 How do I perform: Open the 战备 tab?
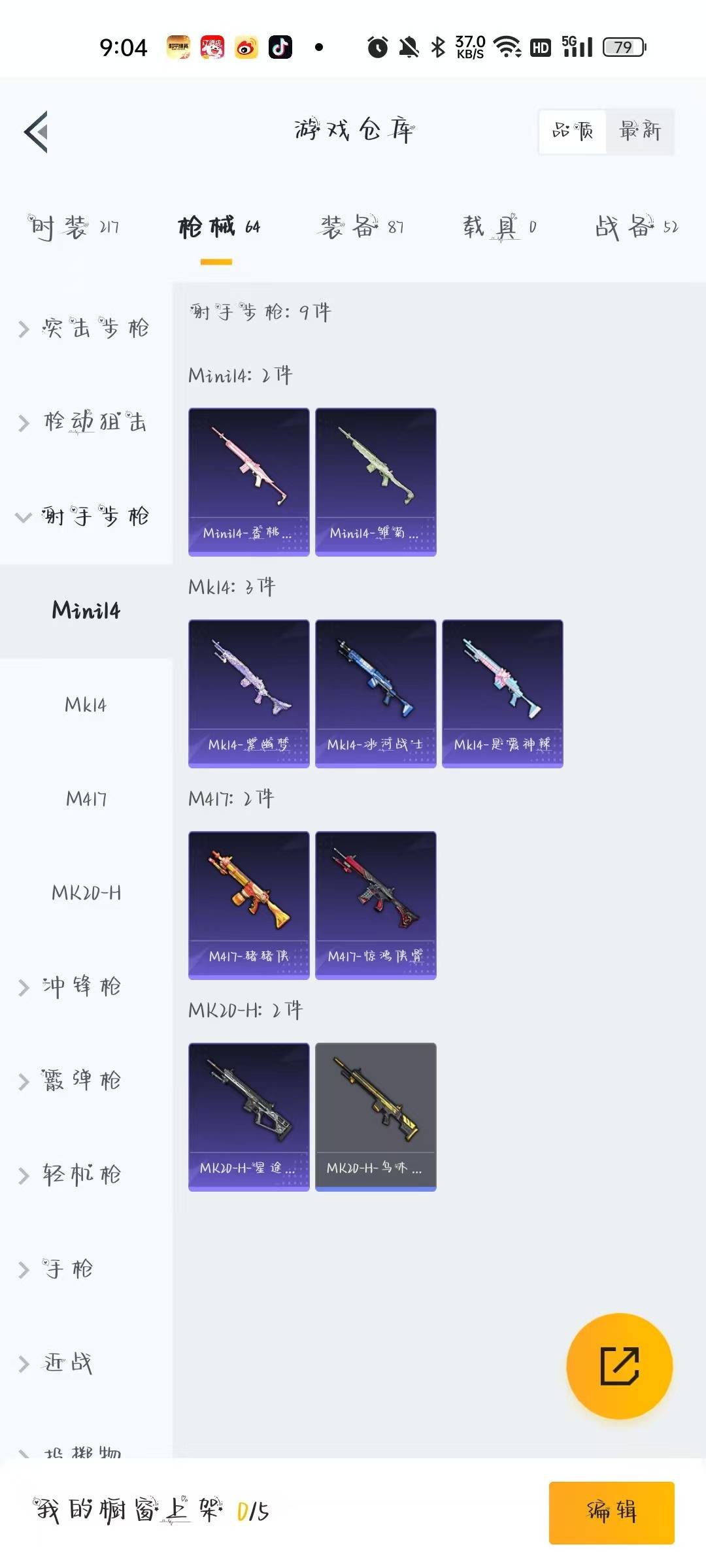click(x=636, y=227)
